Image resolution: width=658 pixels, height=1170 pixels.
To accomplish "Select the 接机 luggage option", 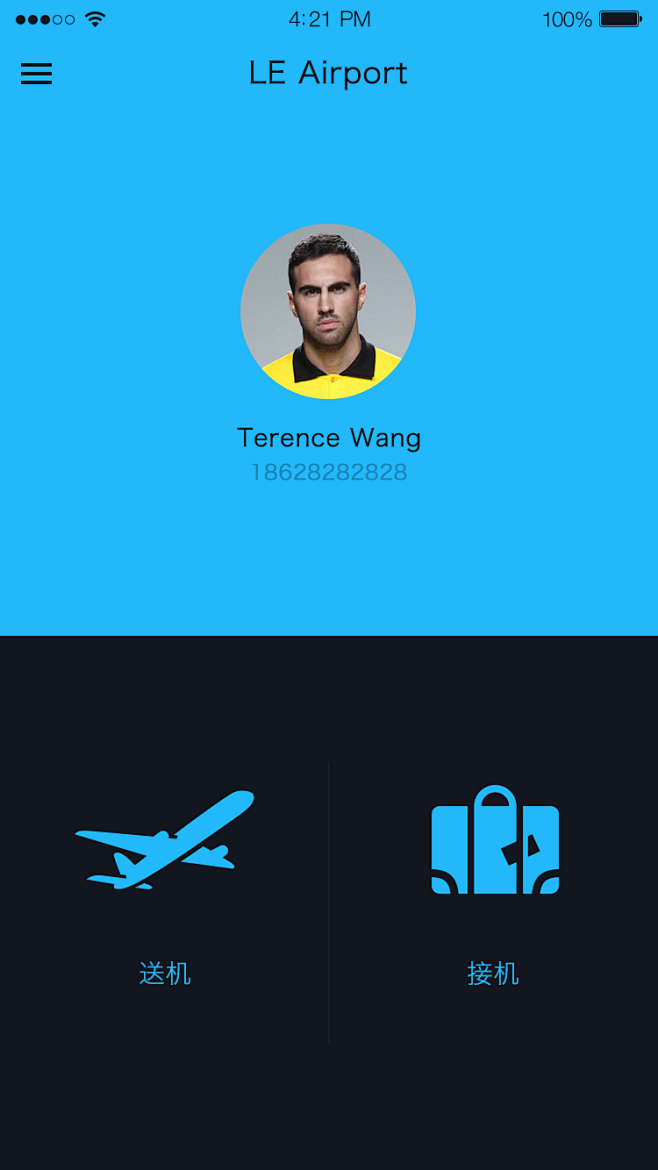I will pos(494,842).
